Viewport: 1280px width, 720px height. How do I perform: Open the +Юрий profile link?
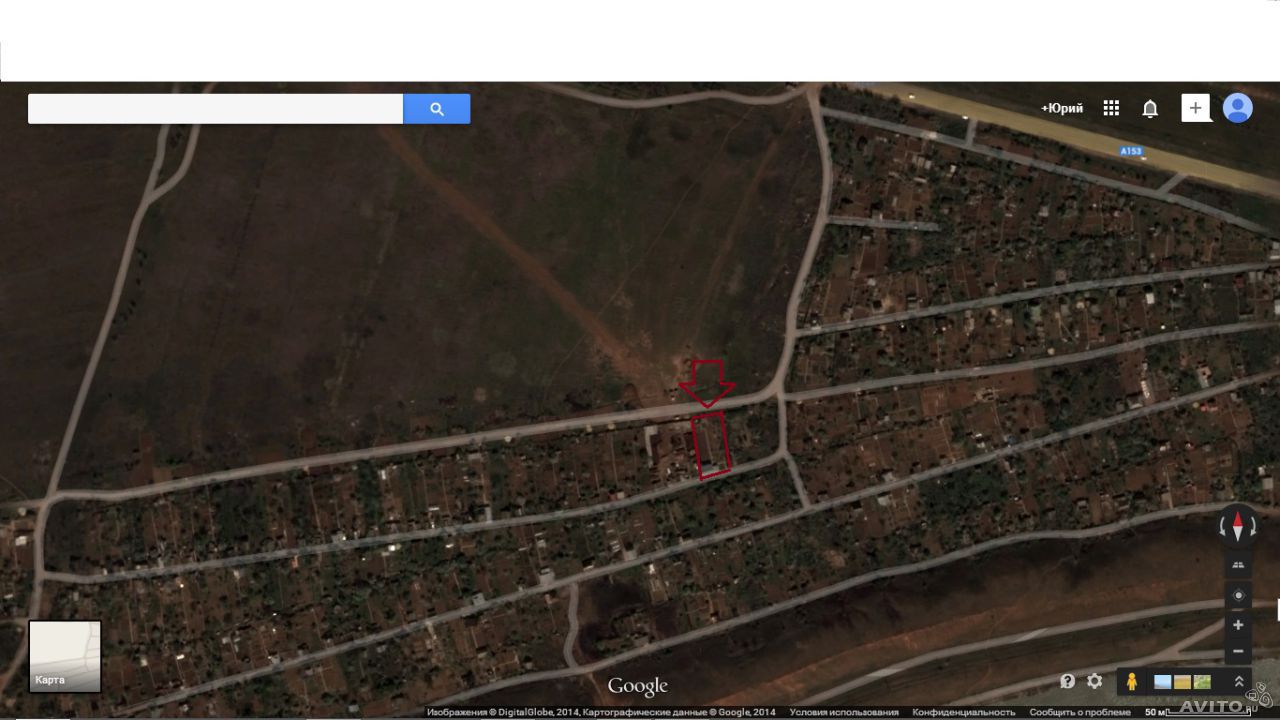pyautogui.click(x=1061, y=108)
